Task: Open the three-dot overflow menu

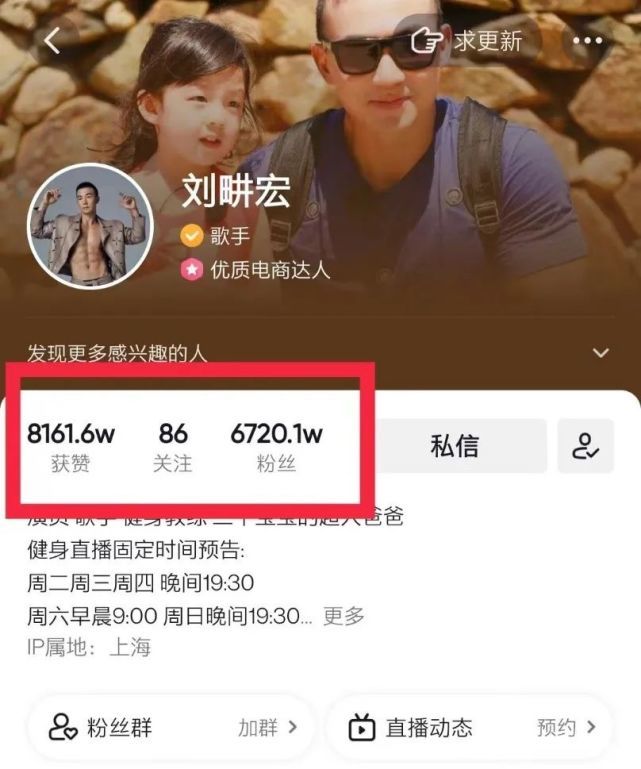Action: 586,41
